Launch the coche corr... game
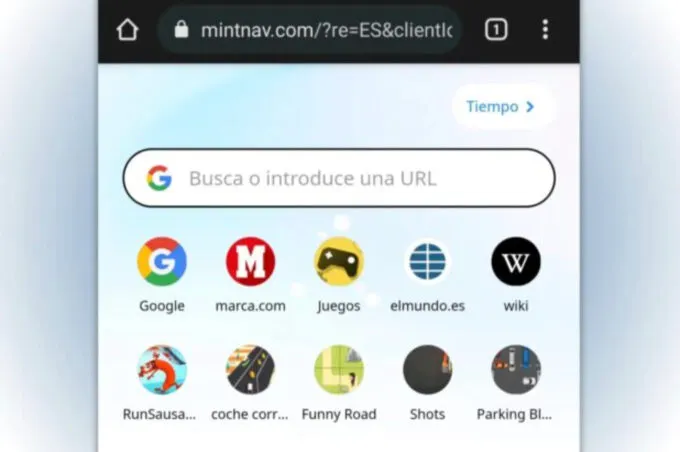680x452 pixels. 250,371
